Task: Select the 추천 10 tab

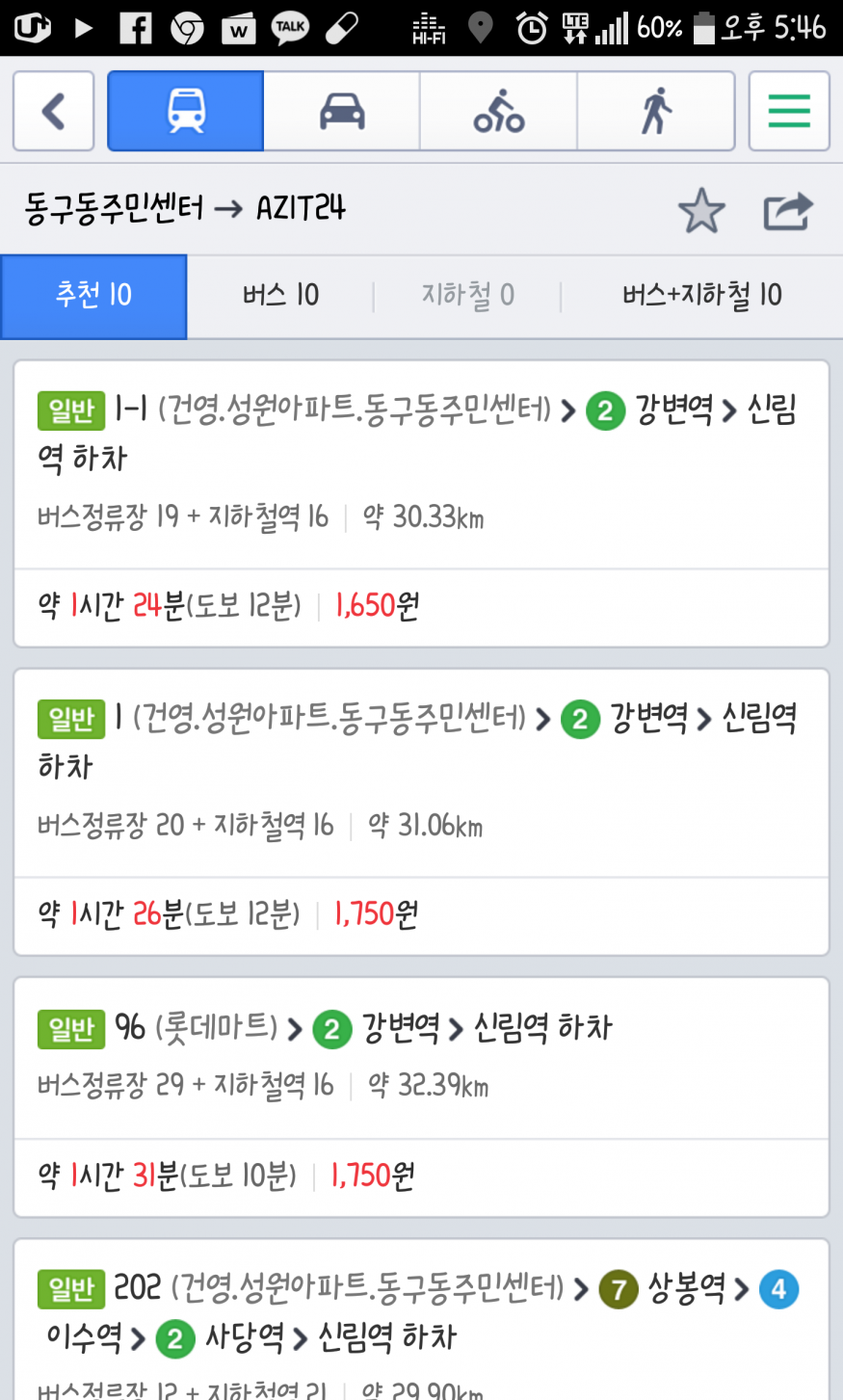Action: coord(93,296)
